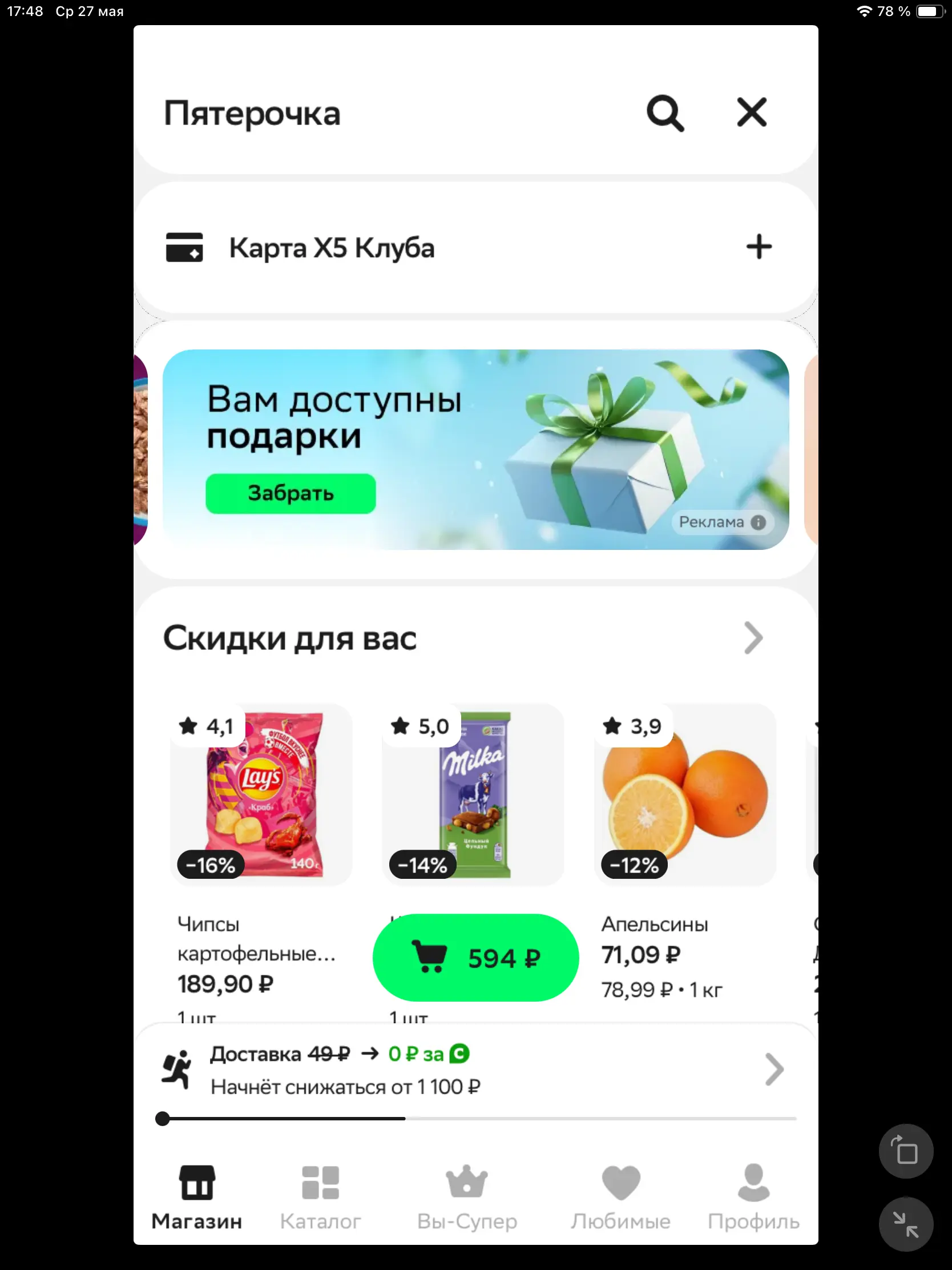Close the Пятерочка store screen
This screenshot has width=952, height=1270.
coord(752,112)
